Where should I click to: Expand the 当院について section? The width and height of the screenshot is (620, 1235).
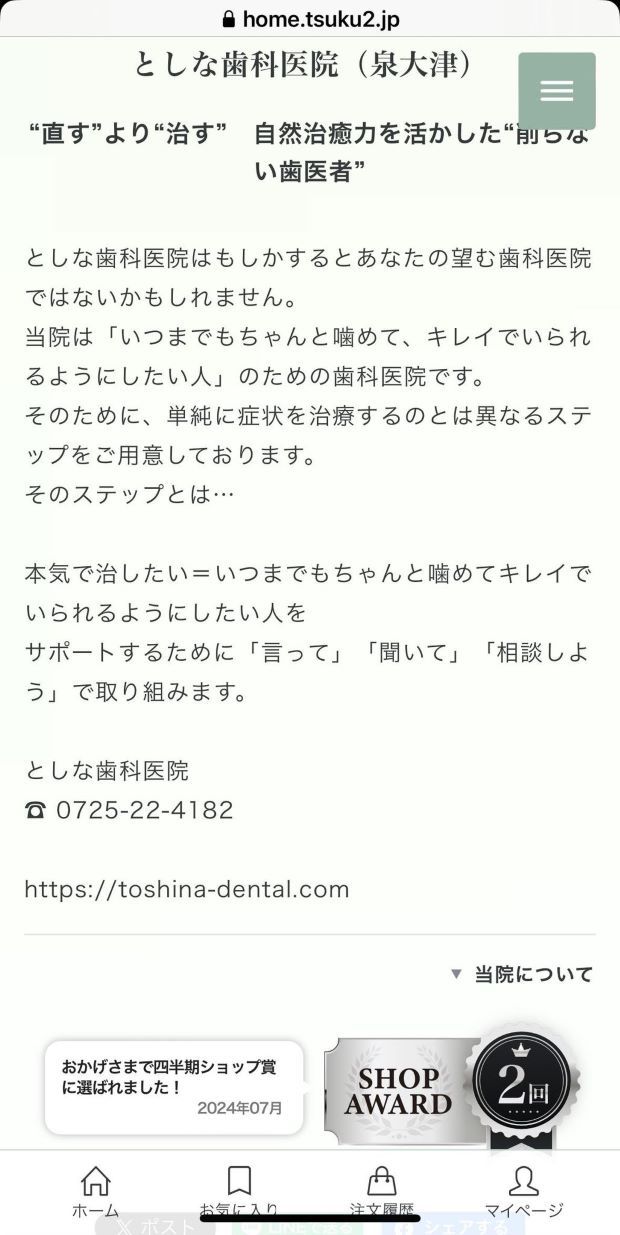click(x=523, y=974)
